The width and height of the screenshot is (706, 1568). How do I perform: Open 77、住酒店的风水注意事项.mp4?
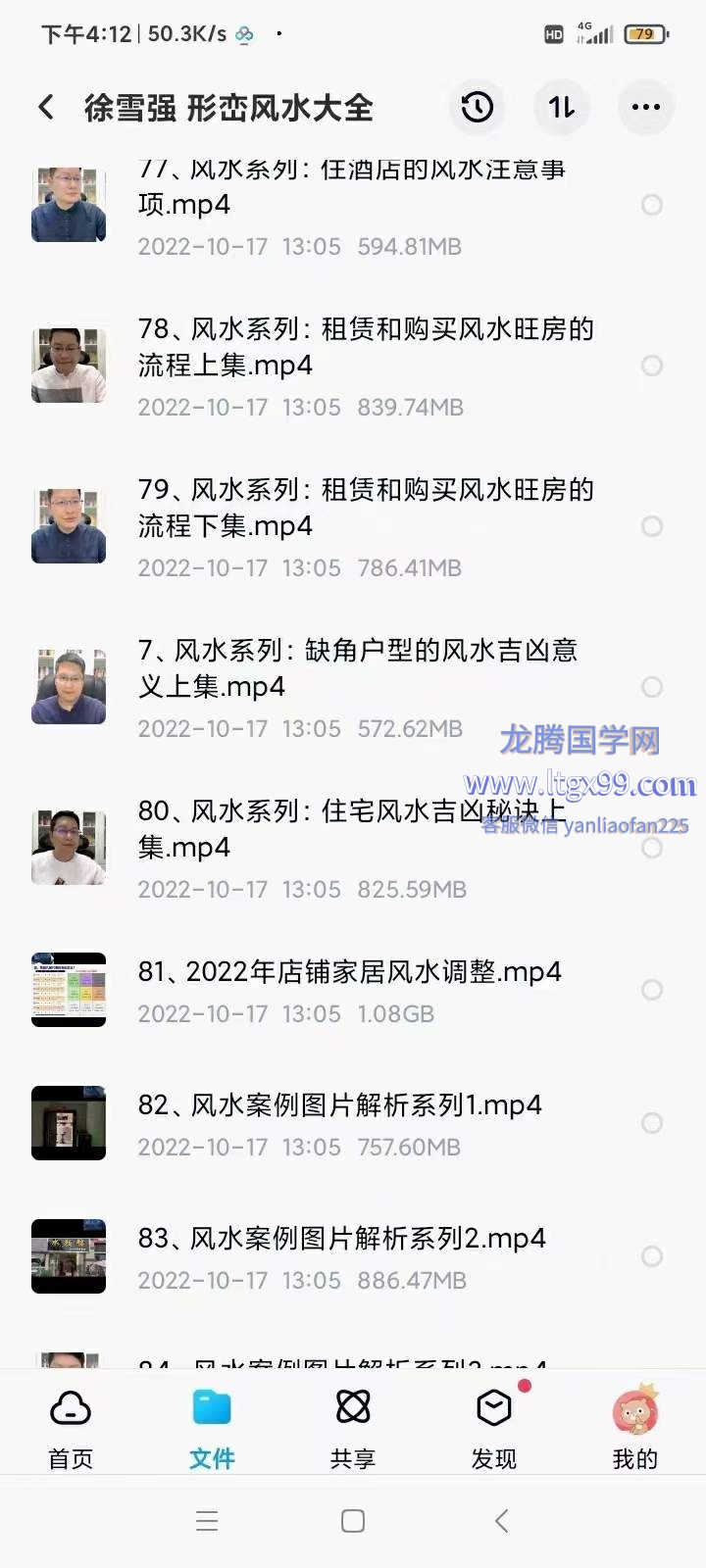click(x=353, y=206)
